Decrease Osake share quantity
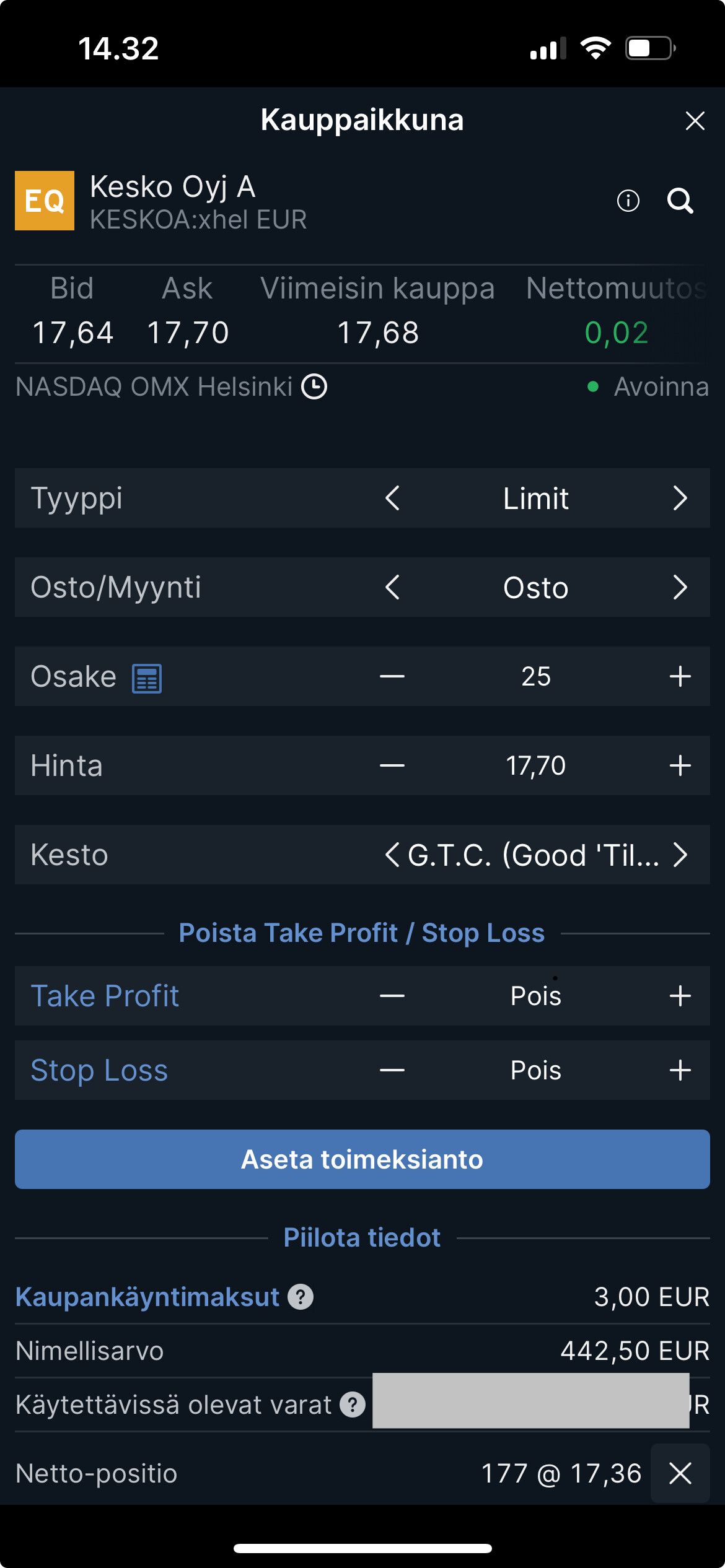725x1568 pixels. pyautogui.click(x=392, y=676)
